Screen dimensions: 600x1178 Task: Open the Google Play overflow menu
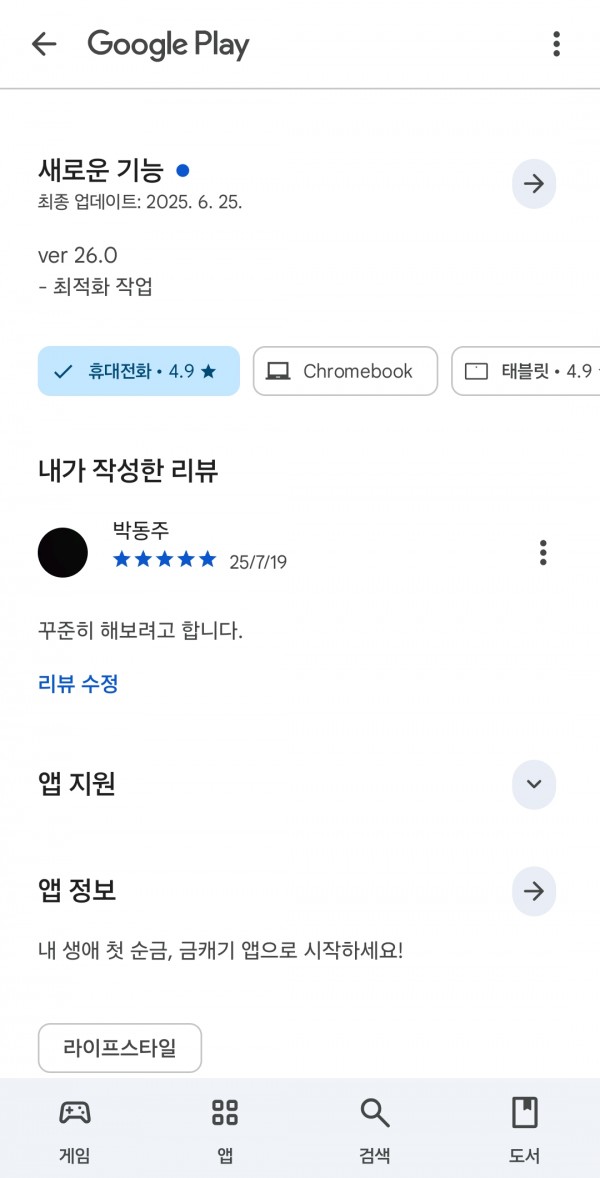(x=556, y=44)
